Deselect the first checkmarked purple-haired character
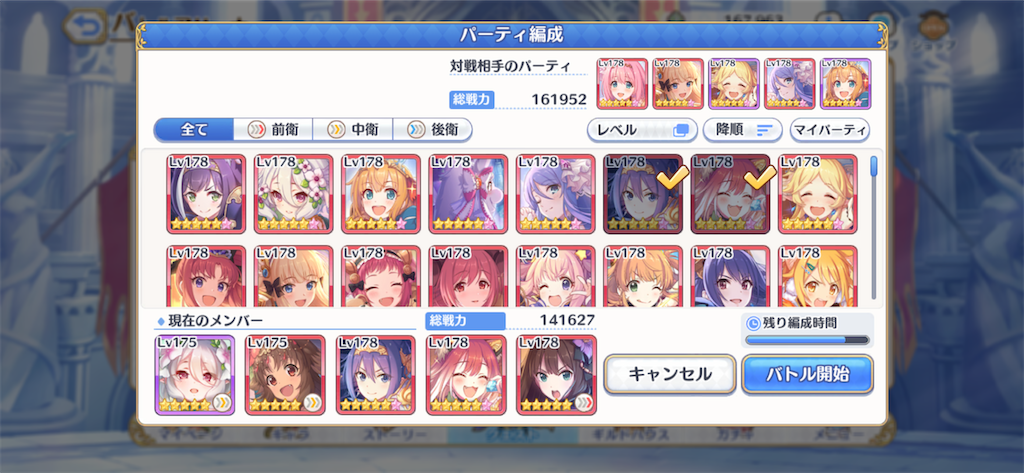The width and height of the screenshot is (1024, 473). (643, 193)
